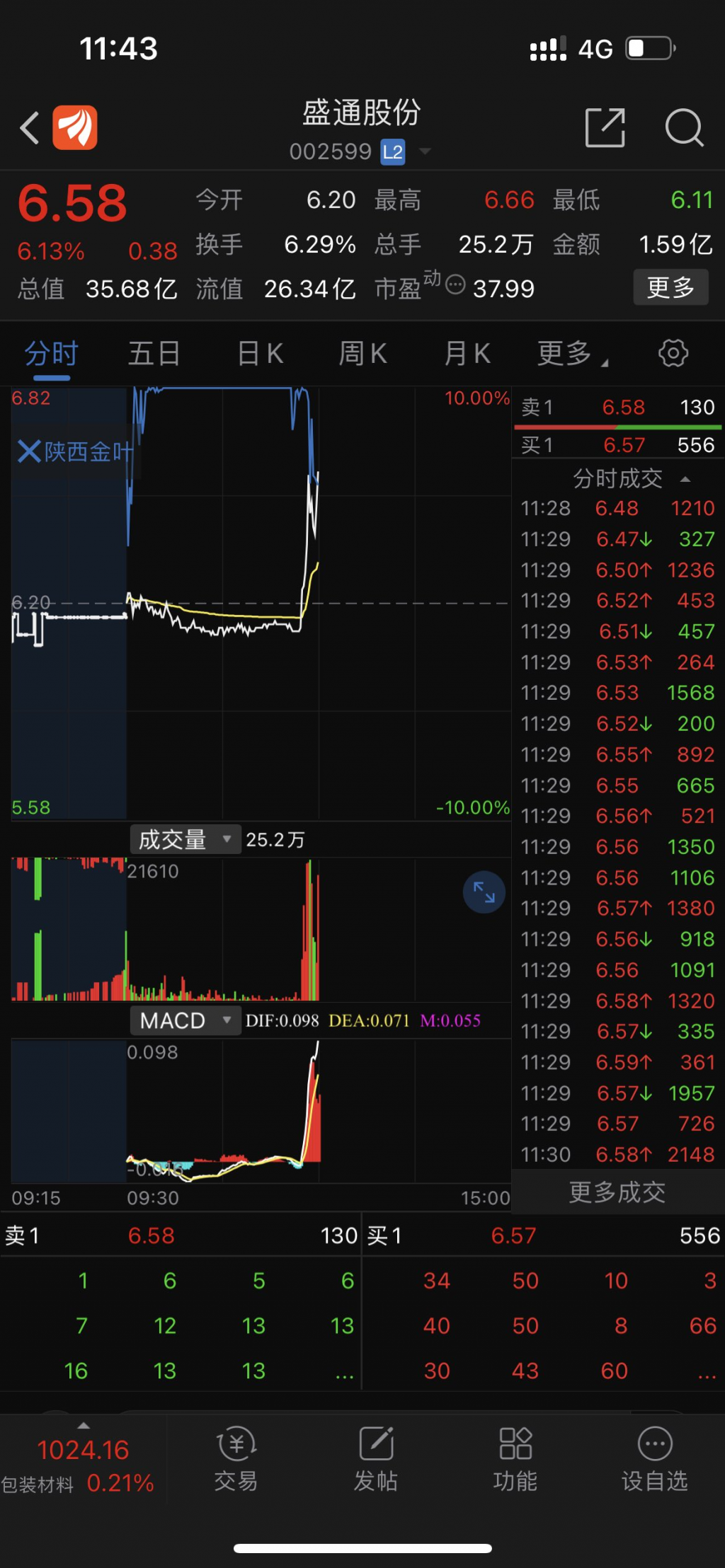Open the search magnifier icon
This screenshot has height=1568, width=725.
[x=685, y=128]
